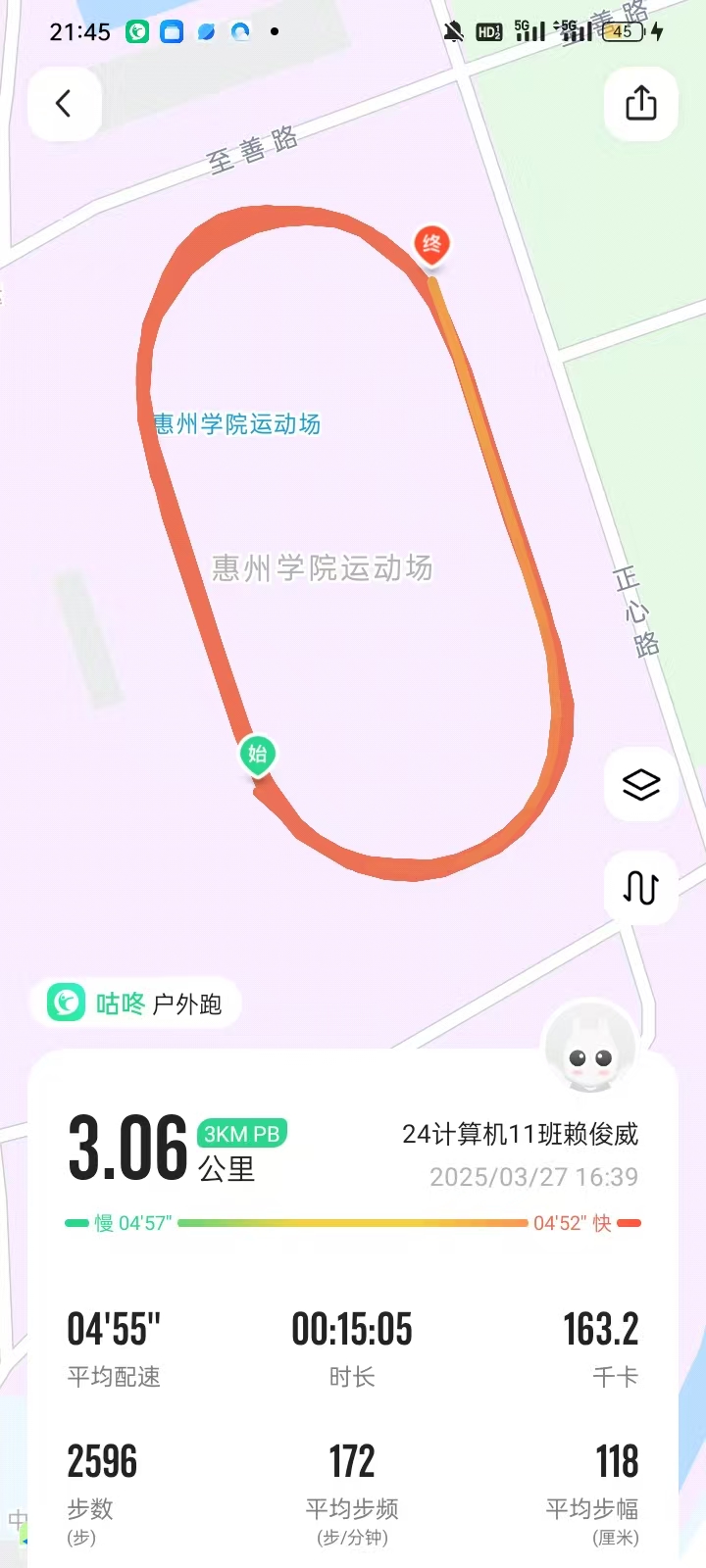The image size is (706, 1568).
Task: Tap the finish marker on the route
Action: pyautogui.click(x=431, y=245)
